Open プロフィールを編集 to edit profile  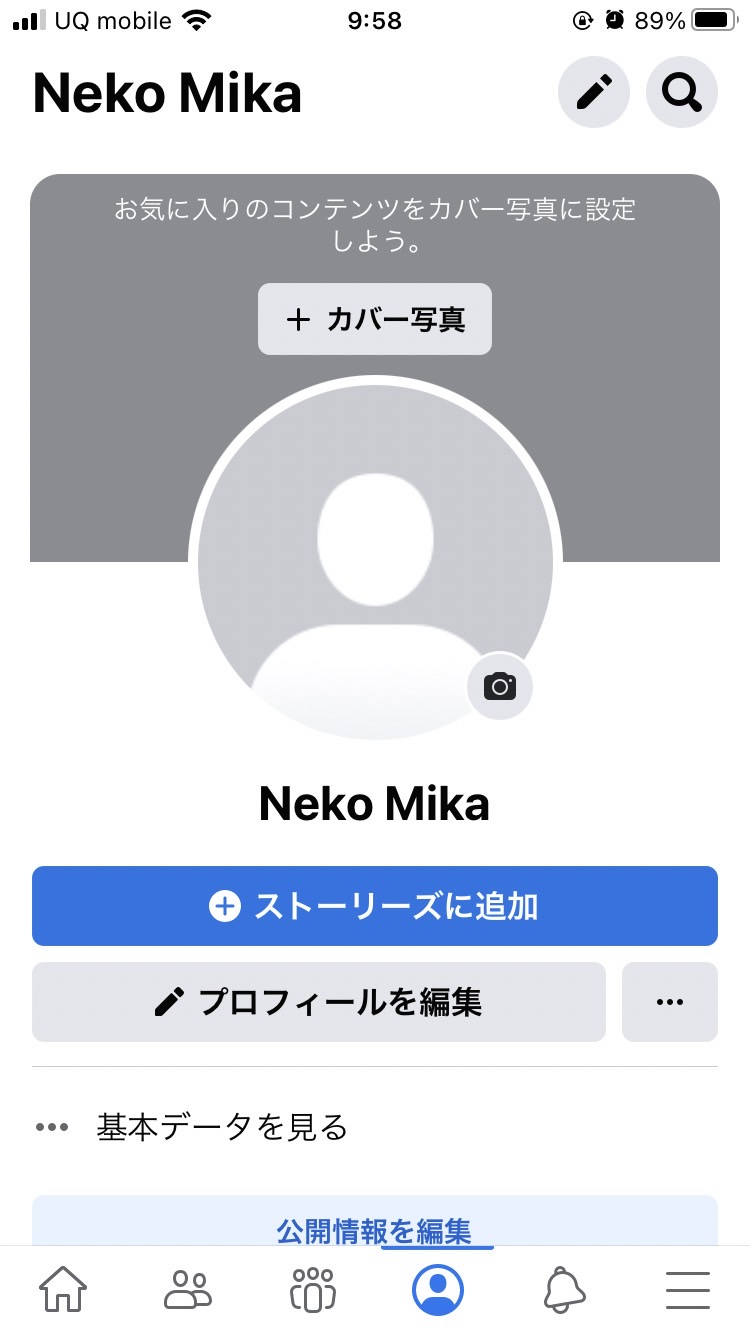[x=319, y=1002]
